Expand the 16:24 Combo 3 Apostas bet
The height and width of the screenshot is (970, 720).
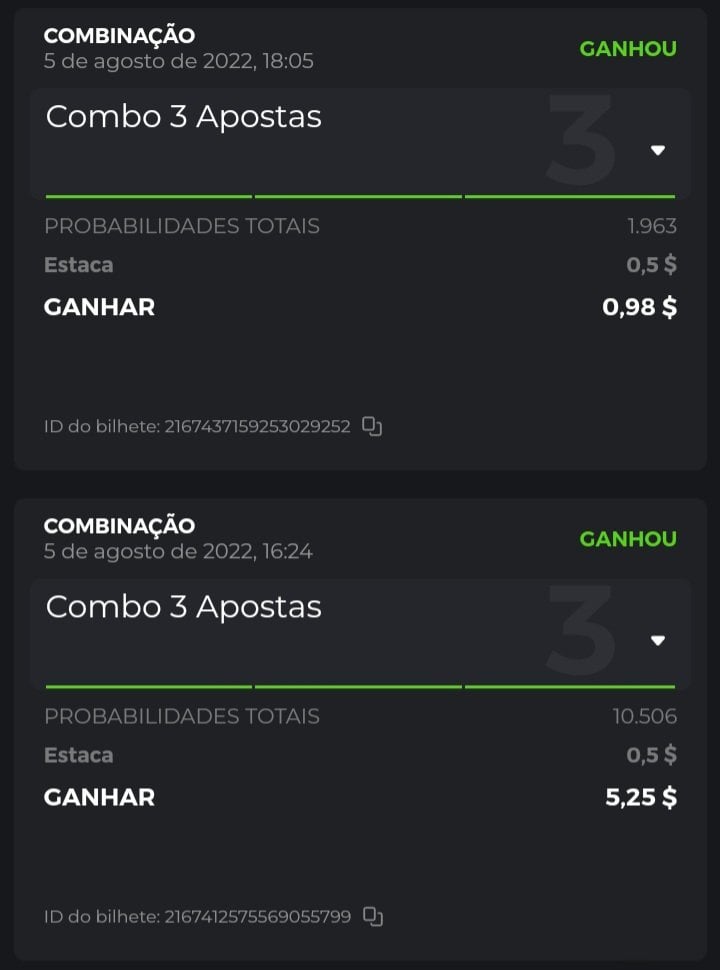tap(657, 640)
